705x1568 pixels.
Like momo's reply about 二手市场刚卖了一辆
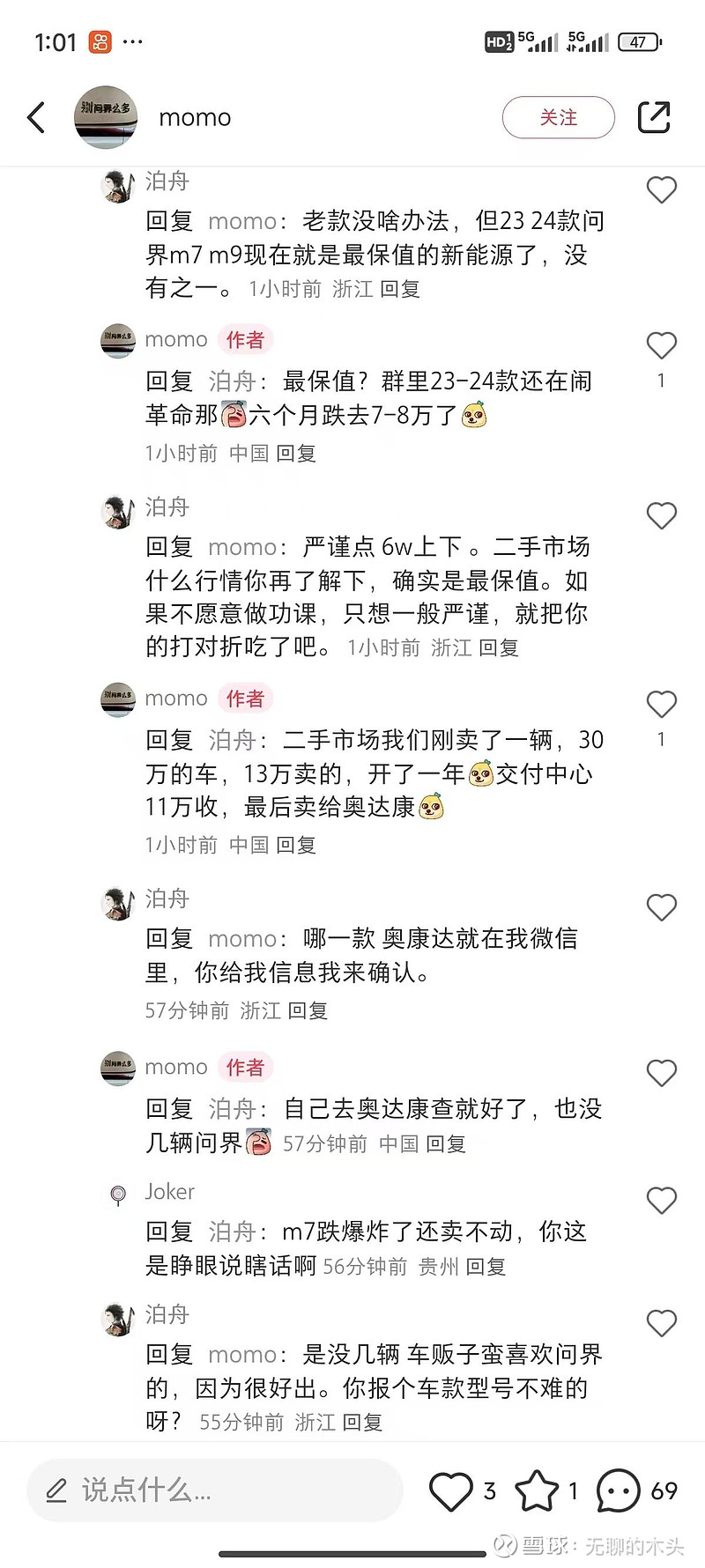point(661,704)
